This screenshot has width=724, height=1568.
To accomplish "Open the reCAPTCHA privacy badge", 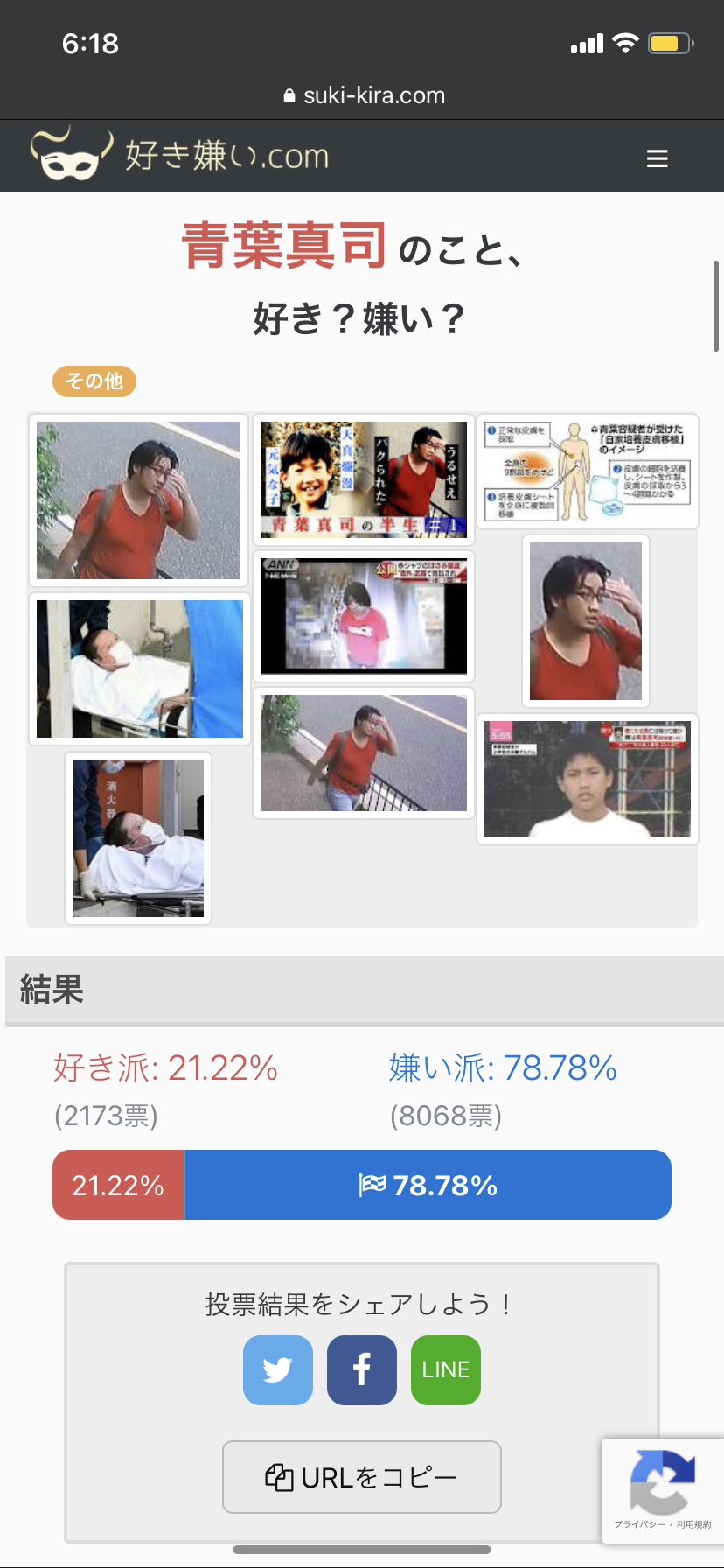I will point(663,1490).
